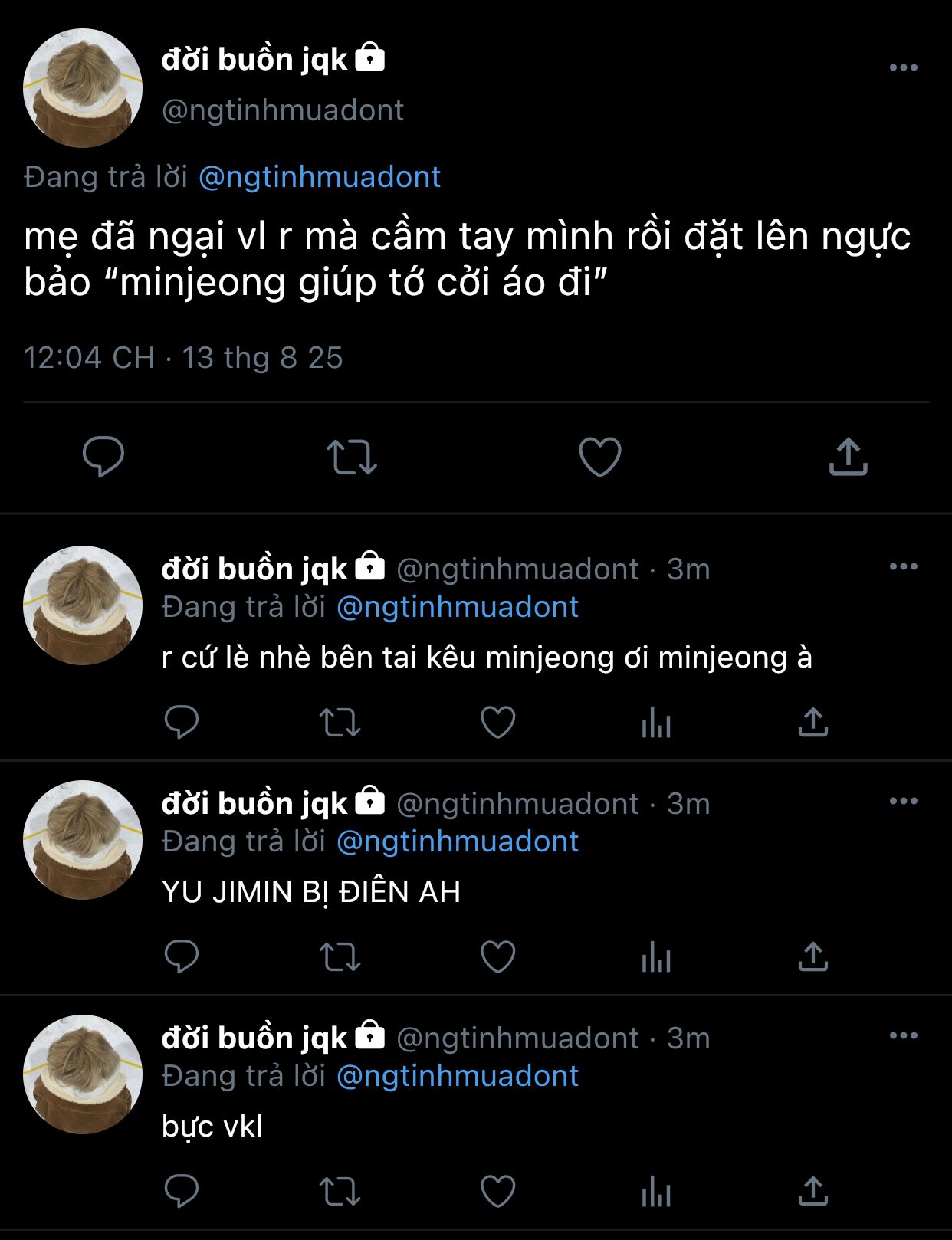Like the reply "r cứ lè nhè bên tai"

(x=497, y=722)
